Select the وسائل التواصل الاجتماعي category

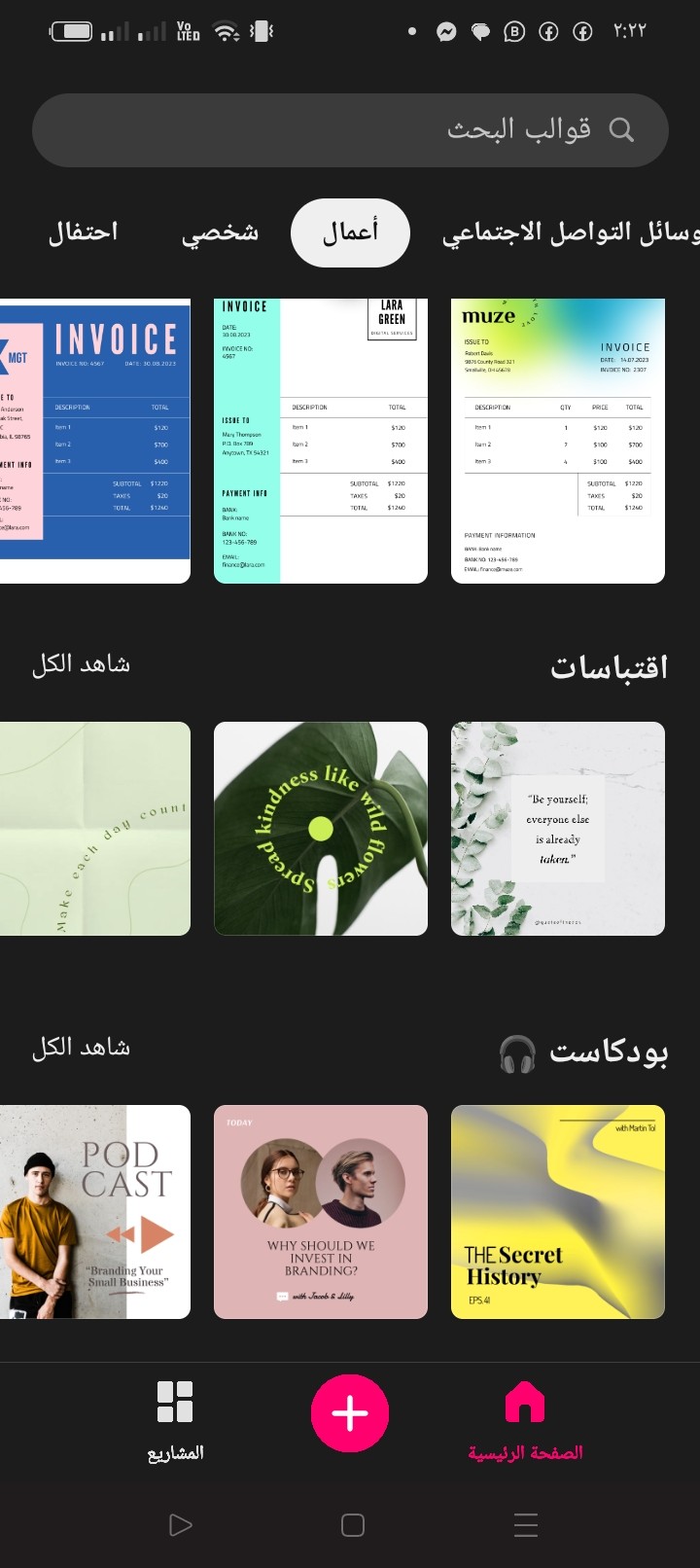tap(570, 232)
